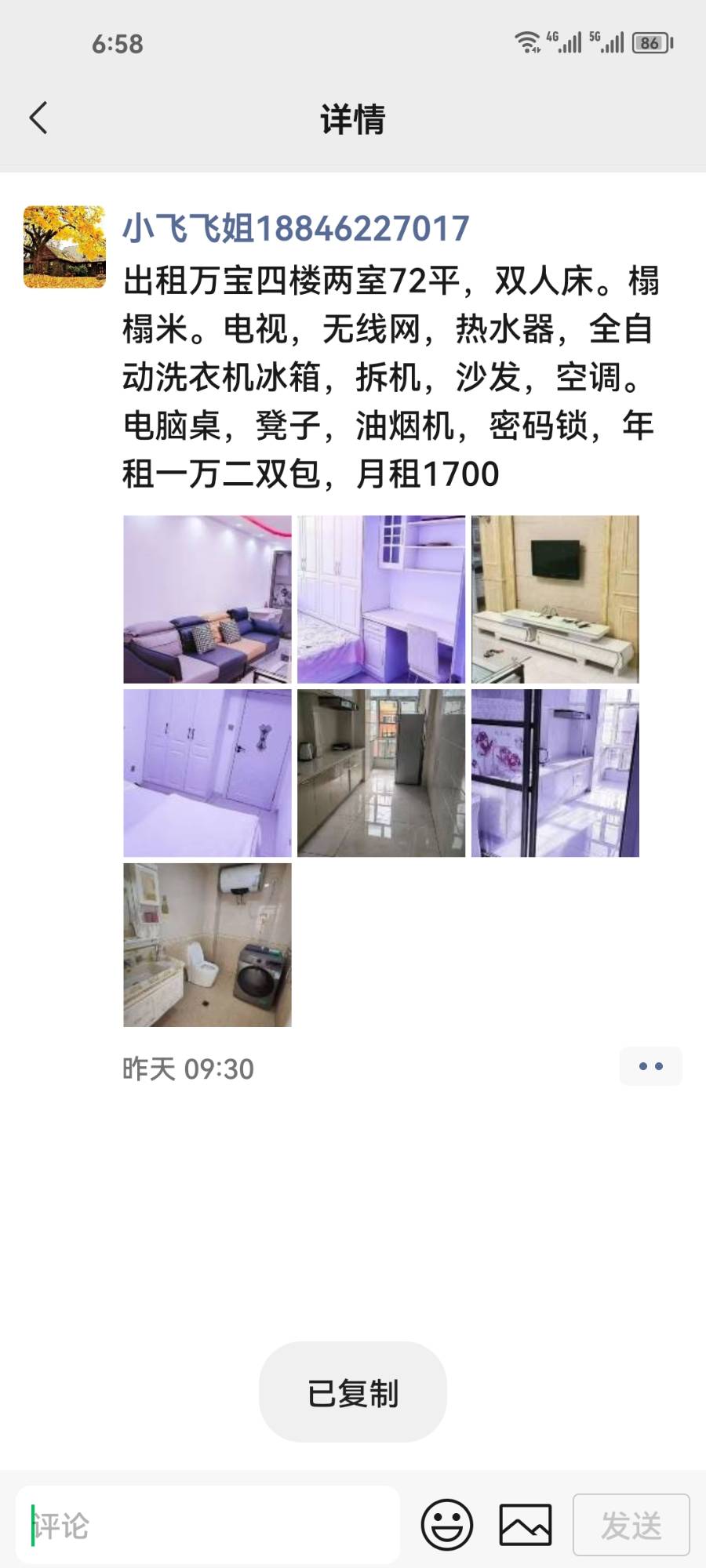The image size is (706, 1568).
Task: View the bedroom wardrobe door photo
Action: (207, 773)
